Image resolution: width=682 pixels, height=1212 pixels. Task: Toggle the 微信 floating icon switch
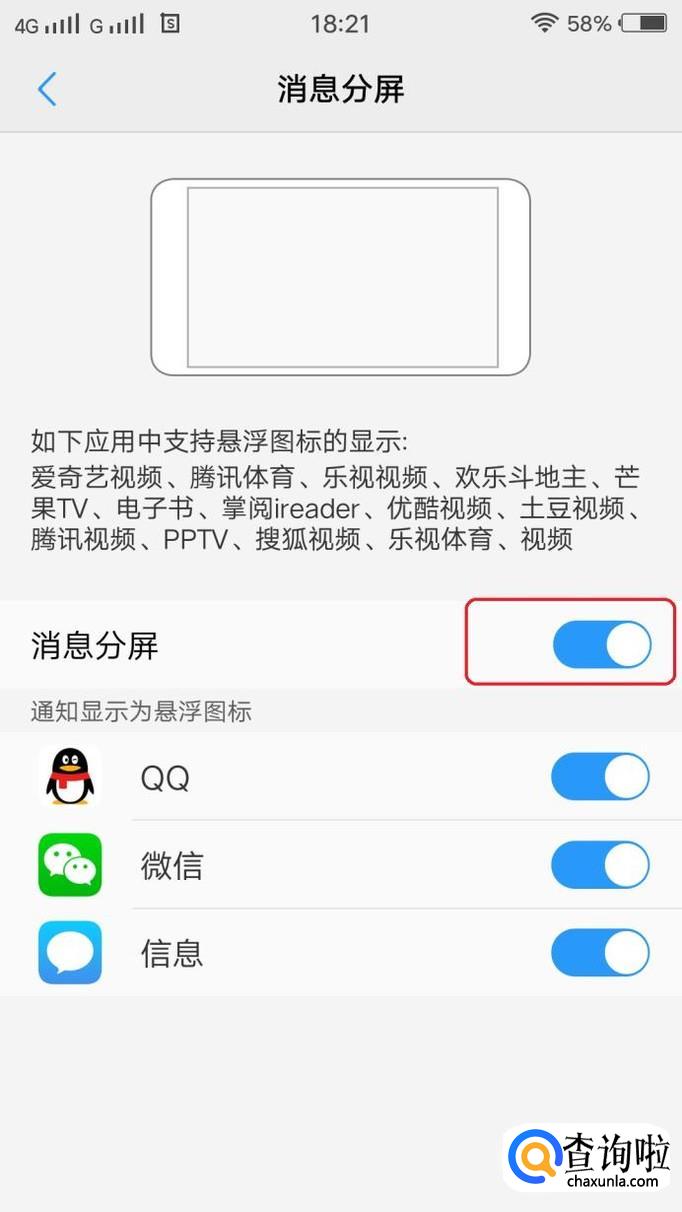coord(600,865)
